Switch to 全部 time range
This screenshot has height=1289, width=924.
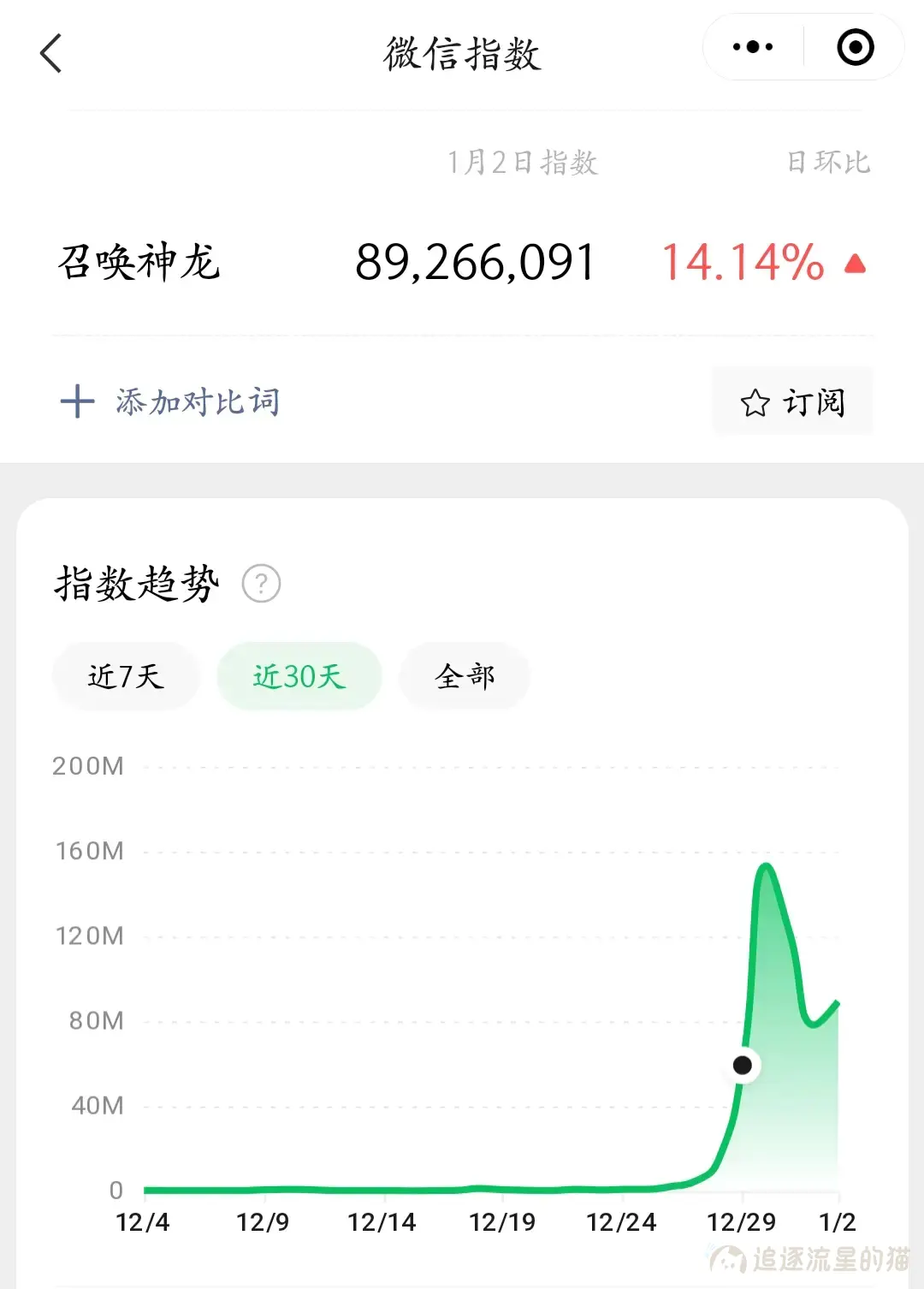point(464,675)
